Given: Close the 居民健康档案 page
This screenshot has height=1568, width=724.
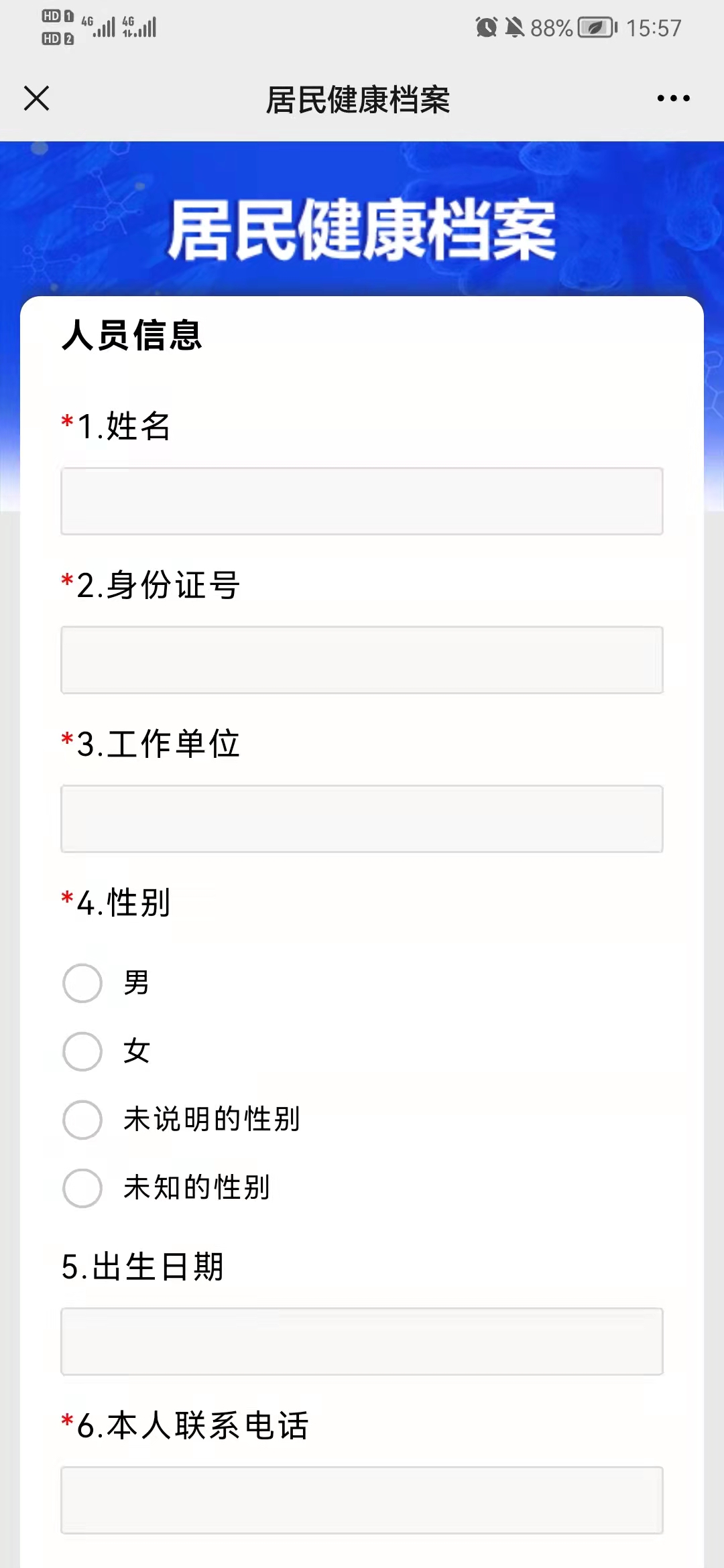Looking at the screenshot, I should point(37,99).
